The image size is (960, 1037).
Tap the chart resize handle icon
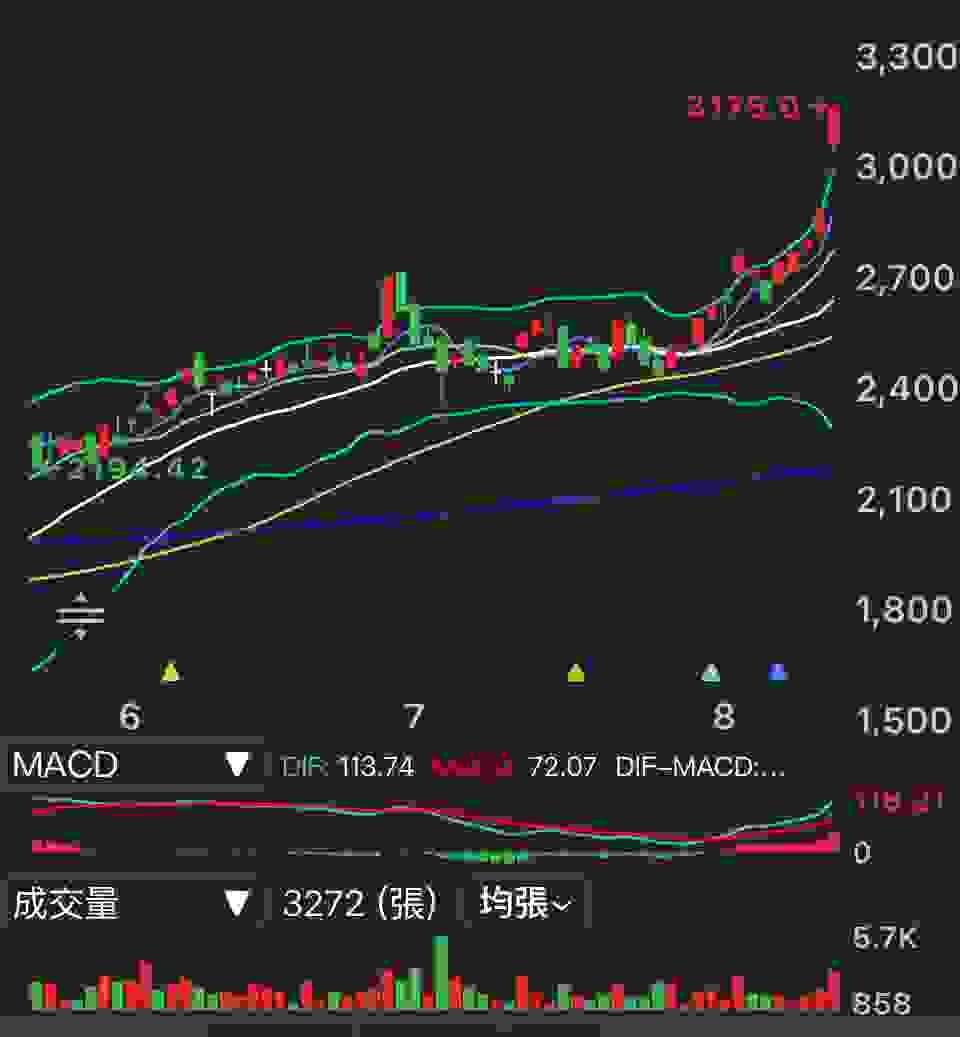click(x=80, y=615)
